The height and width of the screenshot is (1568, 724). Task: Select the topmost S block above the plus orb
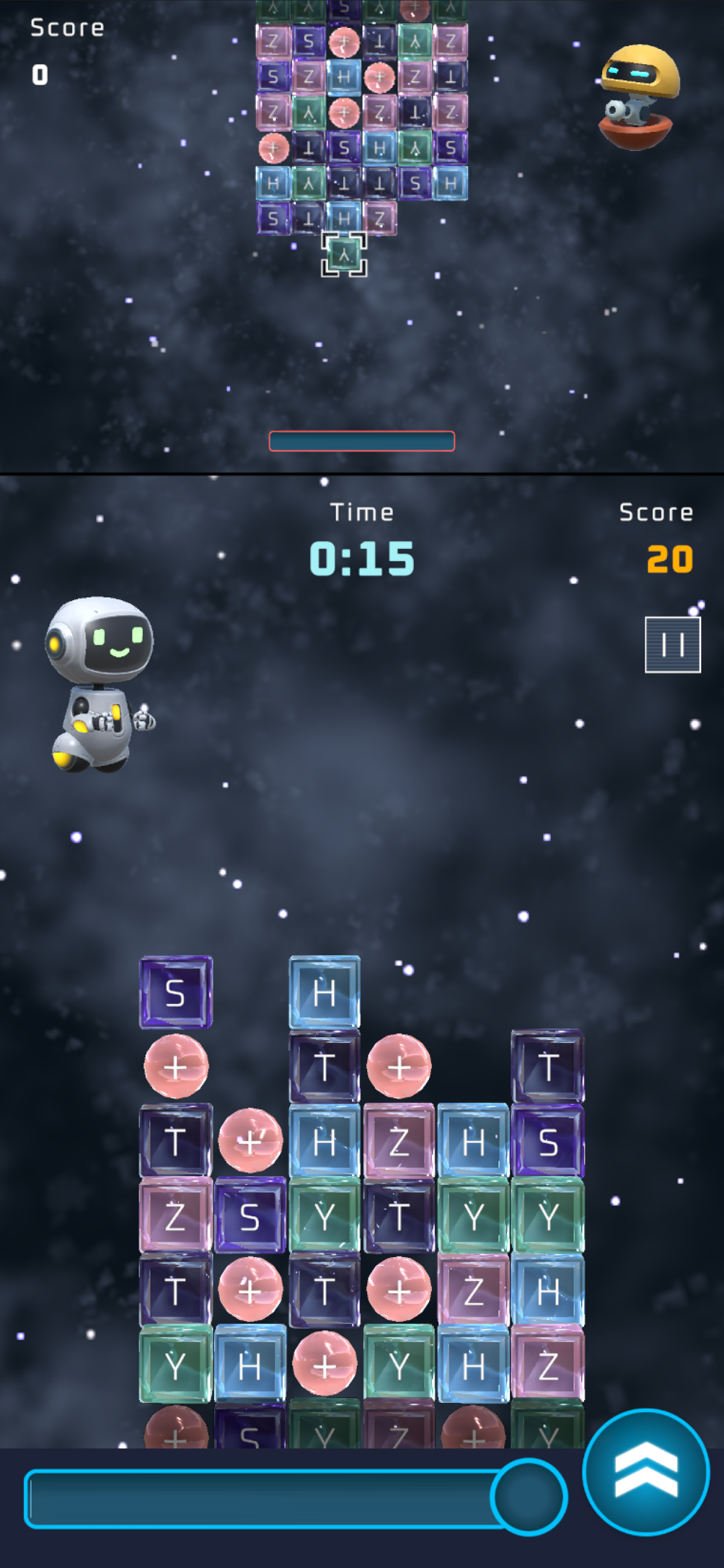[x=176, y=992]
